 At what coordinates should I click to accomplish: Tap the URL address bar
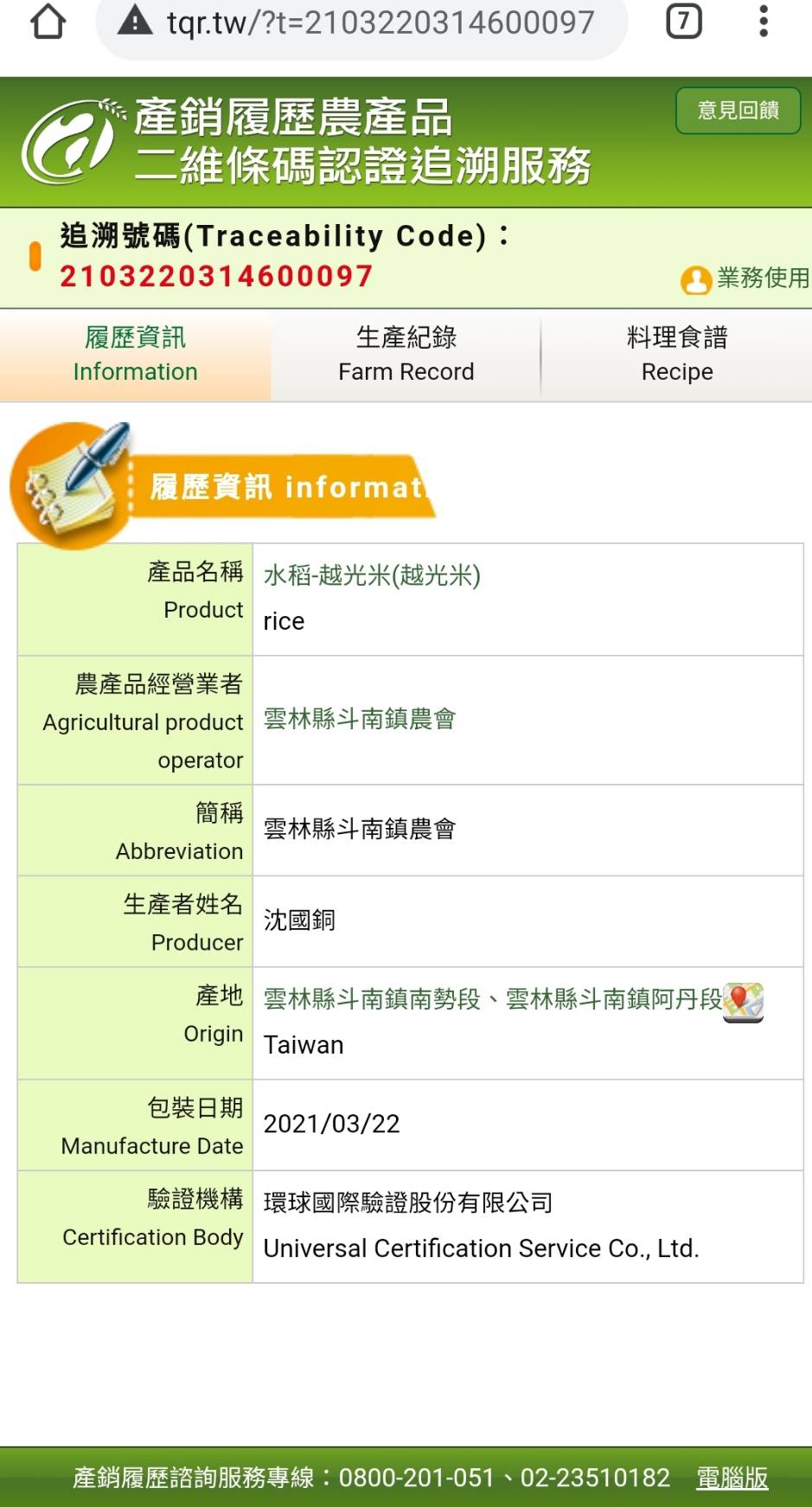click(361, 24)
